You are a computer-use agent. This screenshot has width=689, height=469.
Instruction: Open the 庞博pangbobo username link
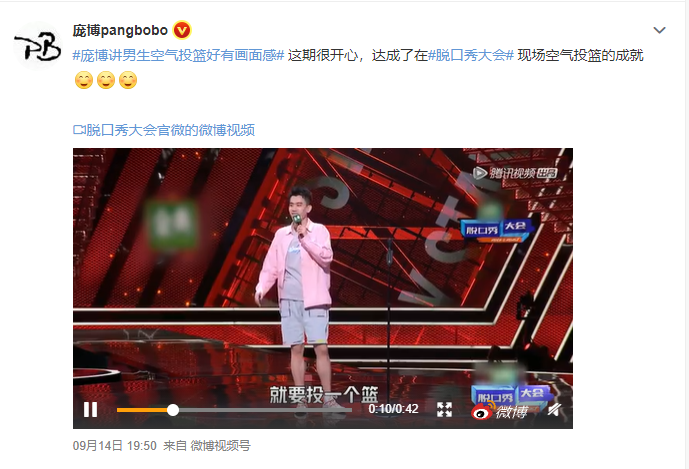point(120,30)
